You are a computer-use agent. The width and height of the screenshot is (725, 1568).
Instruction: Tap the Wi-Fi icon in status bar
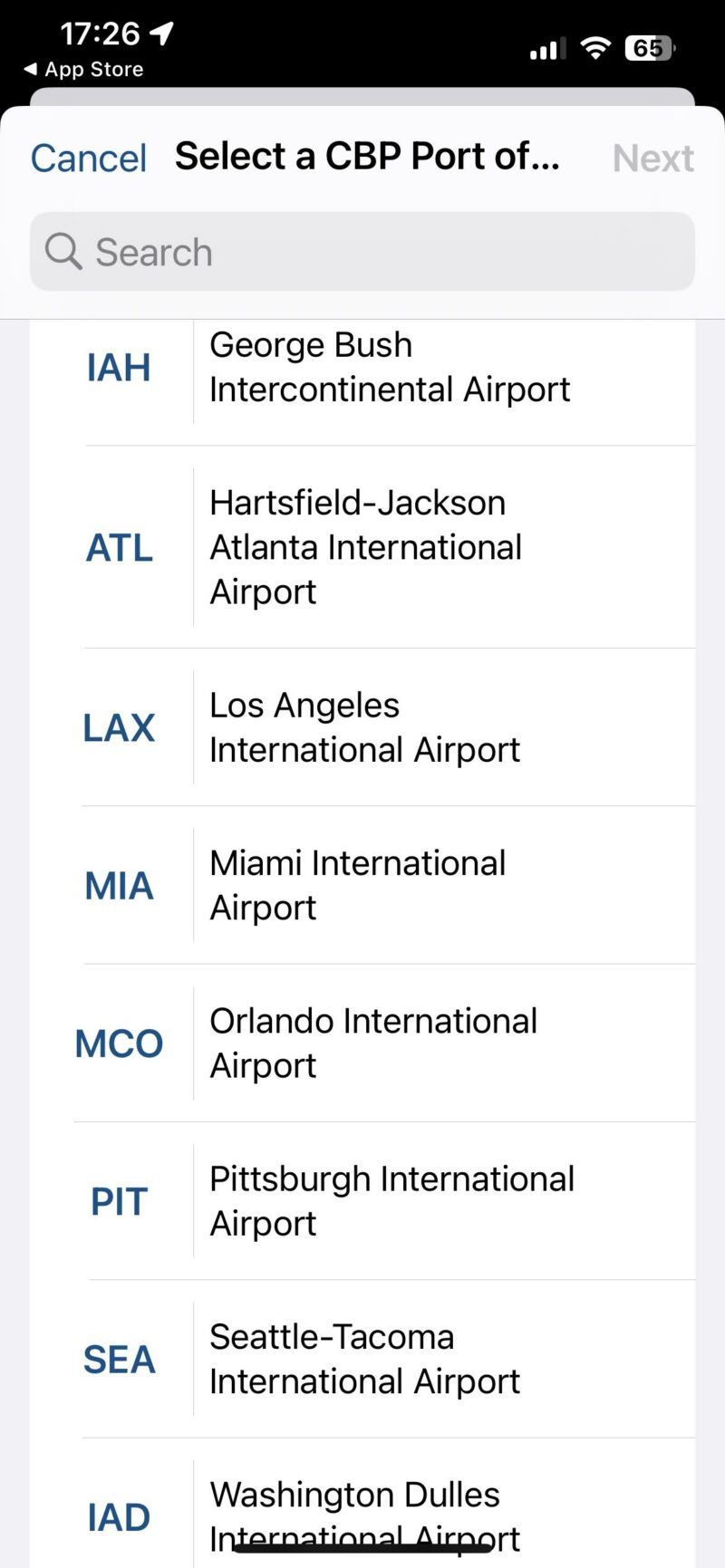pos(595,47)
